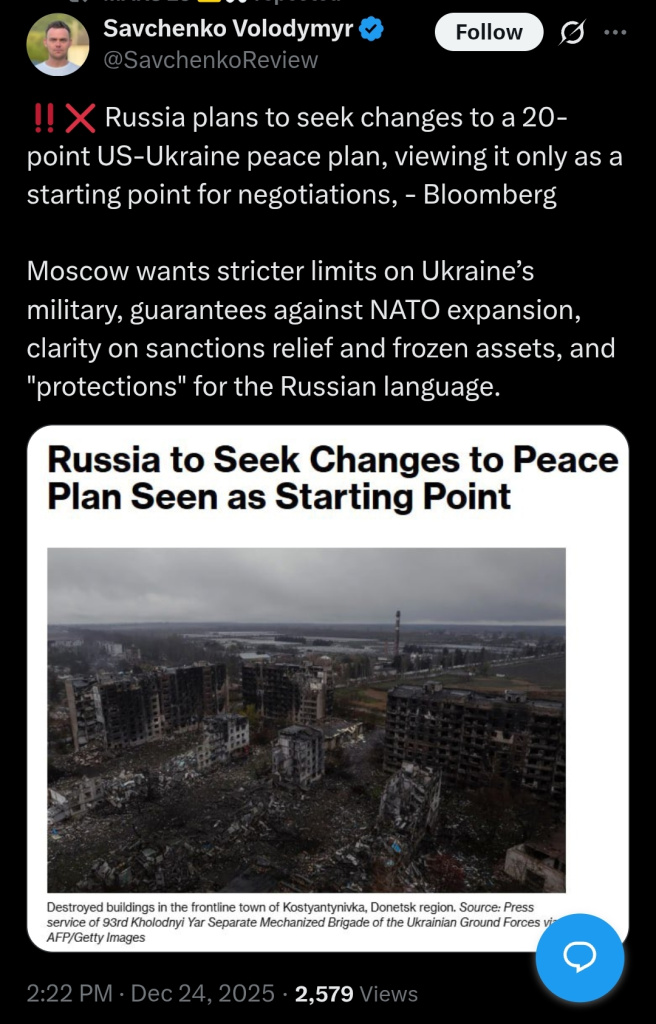Tap the Grok icon next to Follow
This screenshot has height=1024, width=656.
pos(573,33)
